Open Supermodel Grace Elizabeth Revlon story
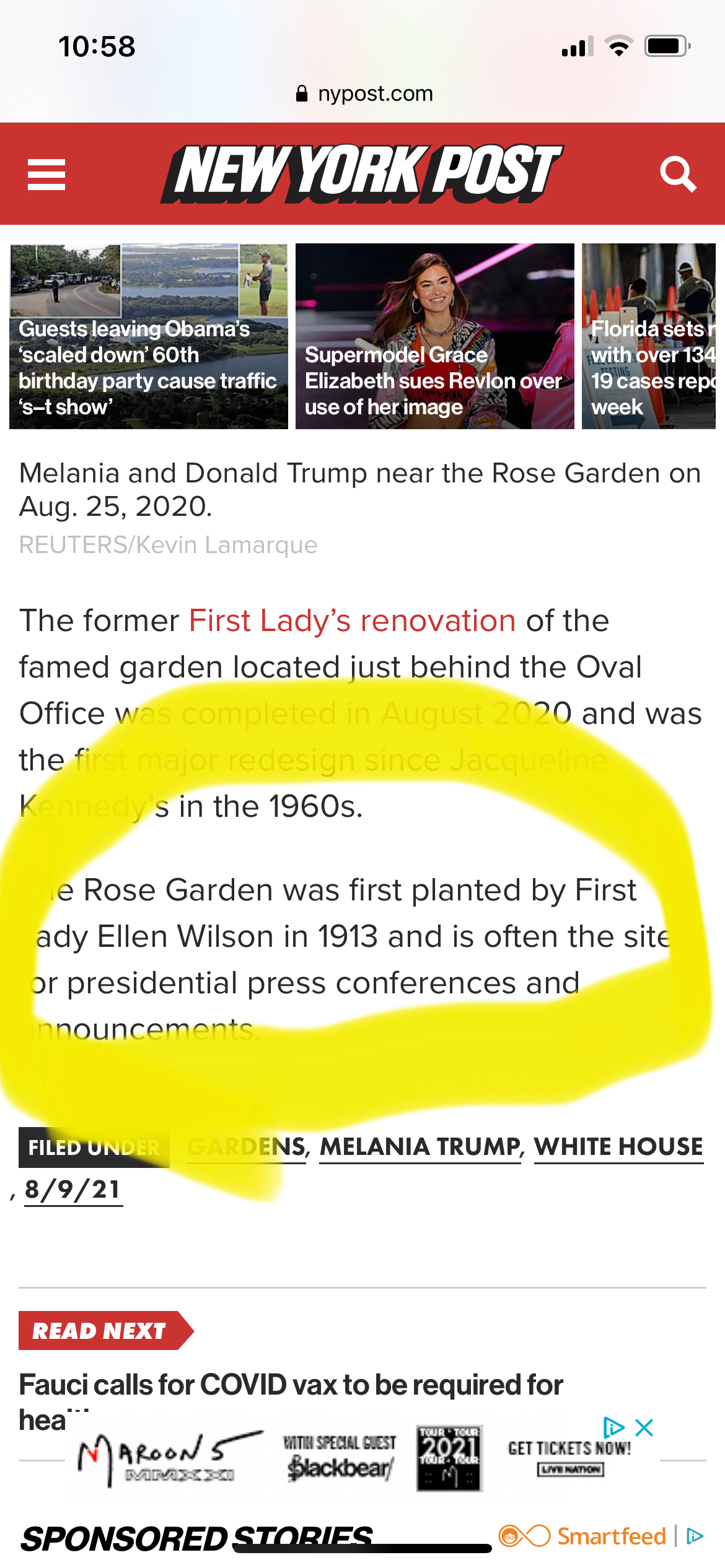 coord(435,336)
